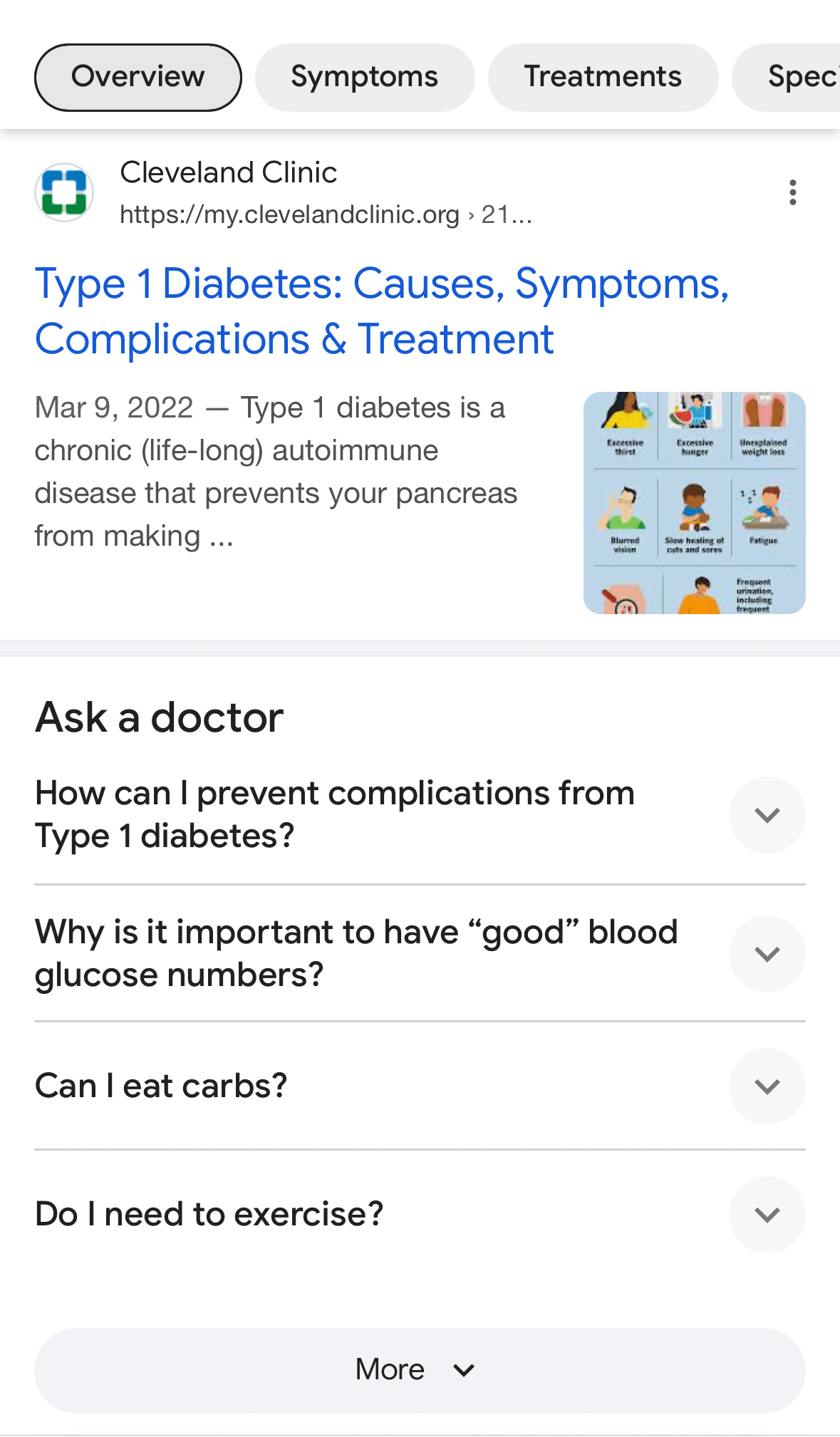
Task: Select the Overview chip
Action: click(138, 77)
